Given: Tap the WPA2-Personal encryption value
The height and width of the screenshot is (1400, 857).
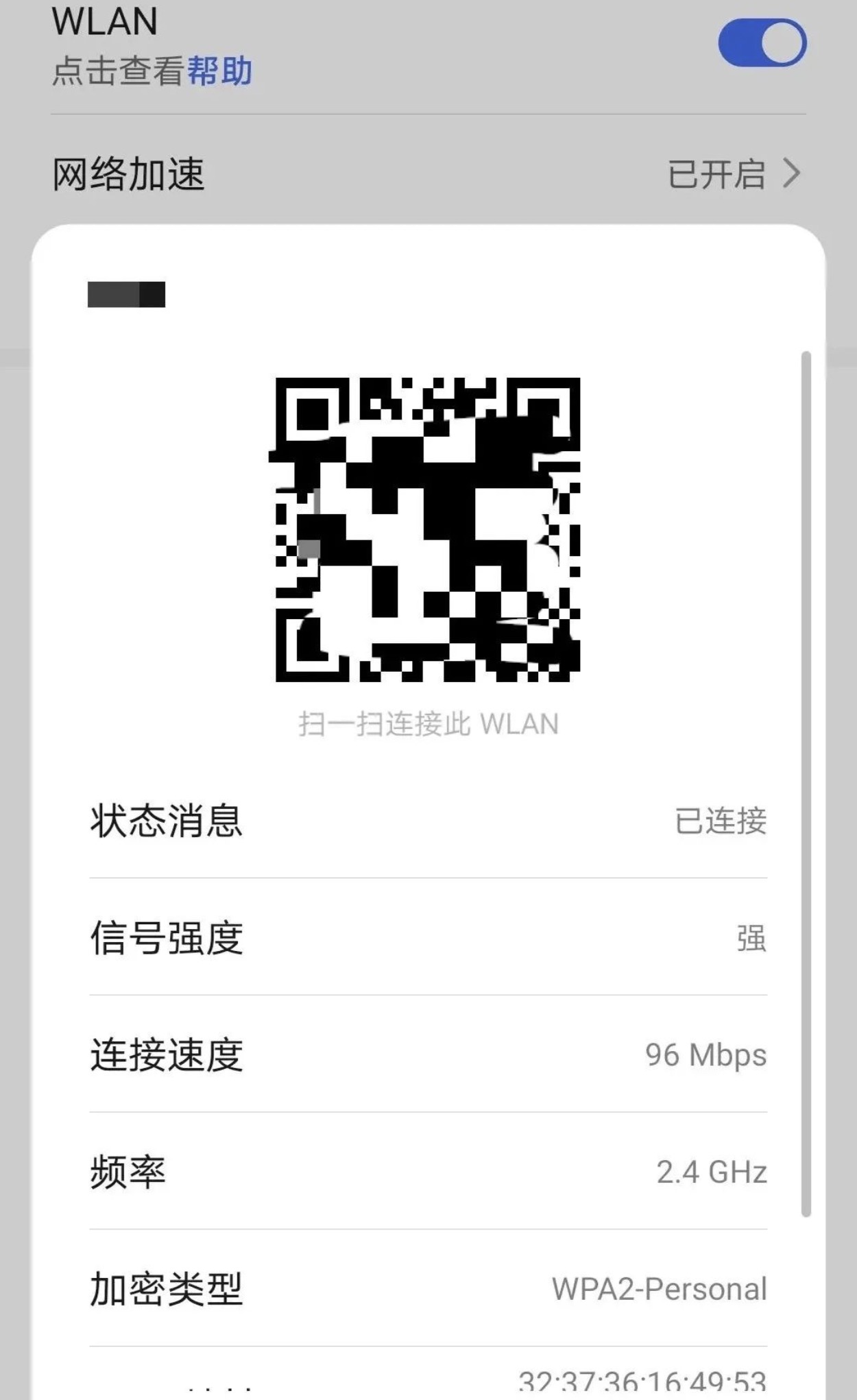Looking at the screenshot, I should pos(660,1288).
